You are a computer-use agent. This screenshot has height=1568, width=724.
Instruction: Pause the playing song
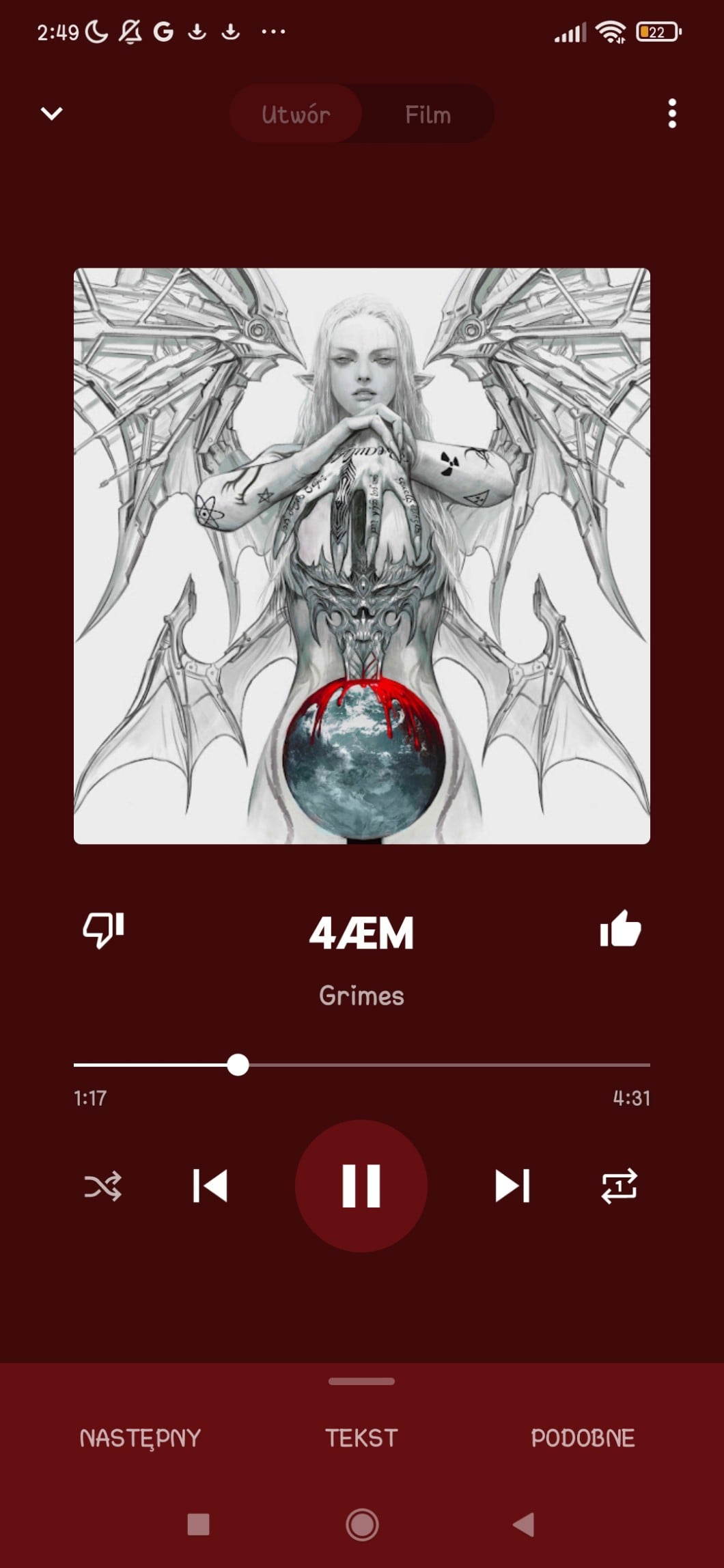[x=361, y=1186]
